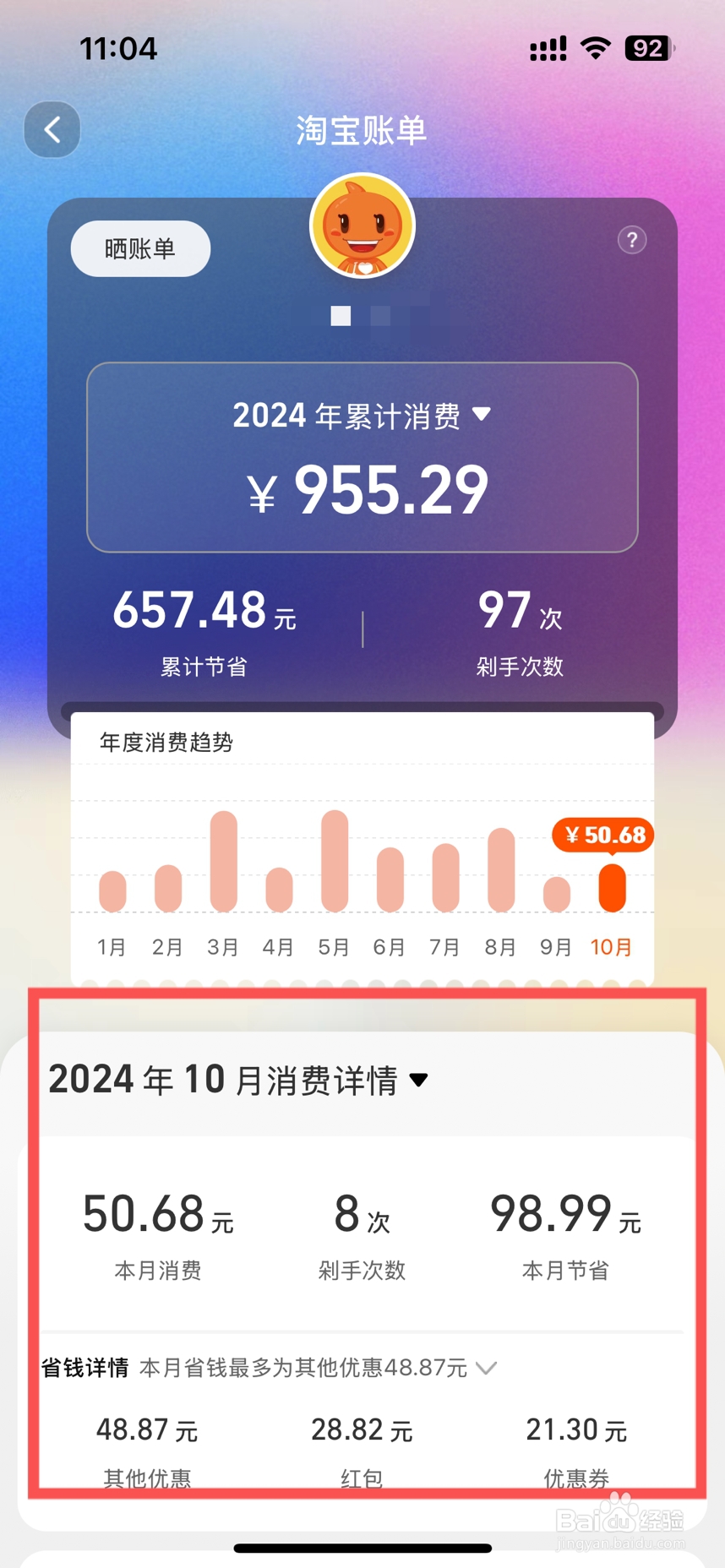Tap the Wi-Fi icon in status bar

[596, 48]
